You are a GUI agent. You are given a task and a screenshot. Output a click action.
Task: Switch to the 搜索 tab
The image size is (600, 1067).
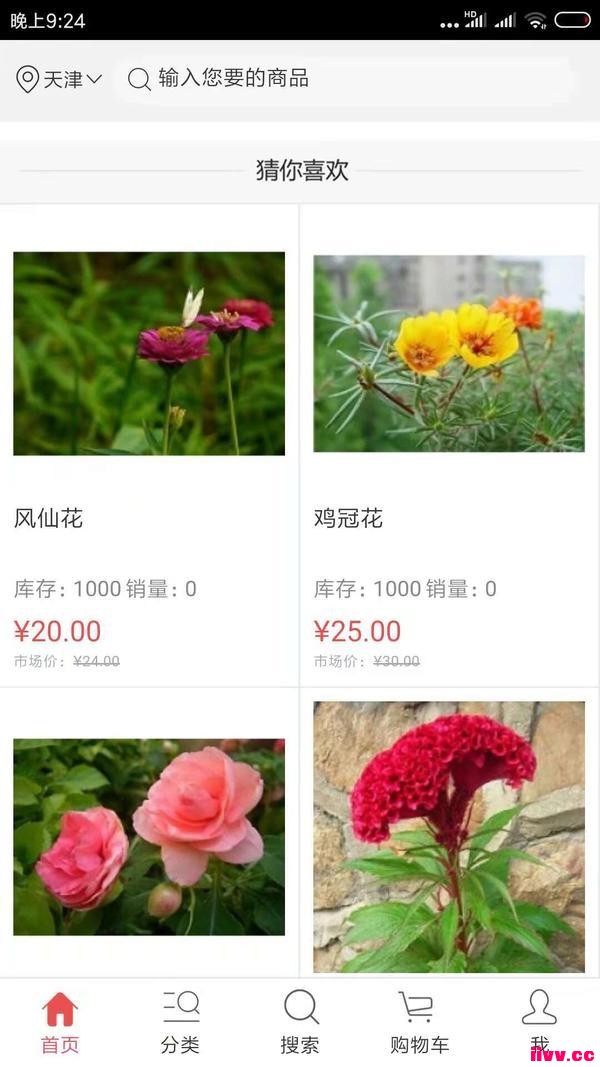(300, 1022)
